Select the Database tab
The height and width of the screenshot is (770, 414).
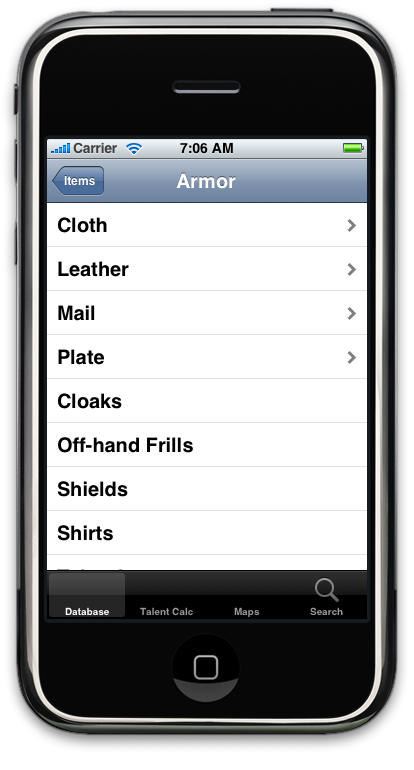click(87, 595)
